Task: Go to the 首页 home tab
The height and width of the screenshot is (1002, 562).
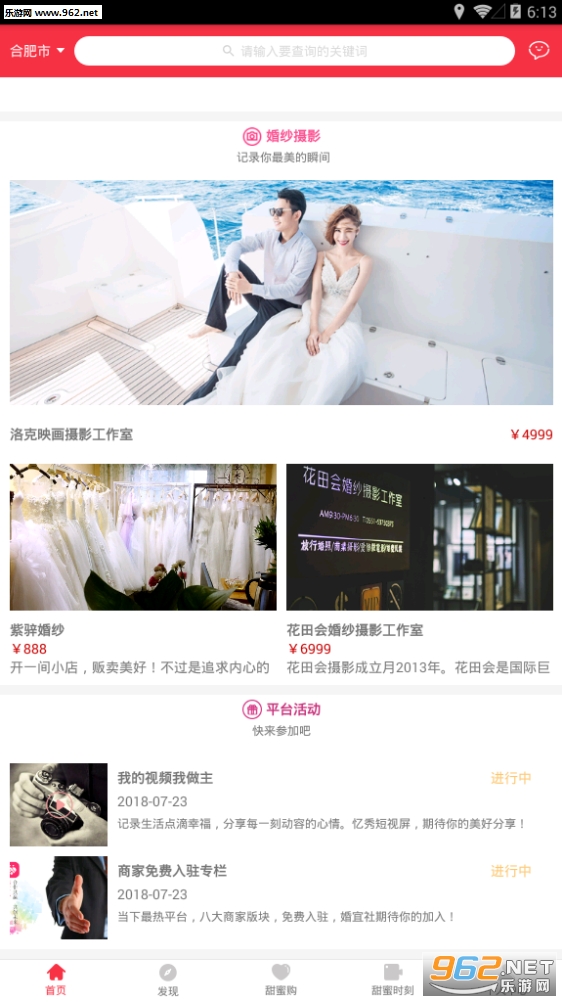Action: (56, 980)
